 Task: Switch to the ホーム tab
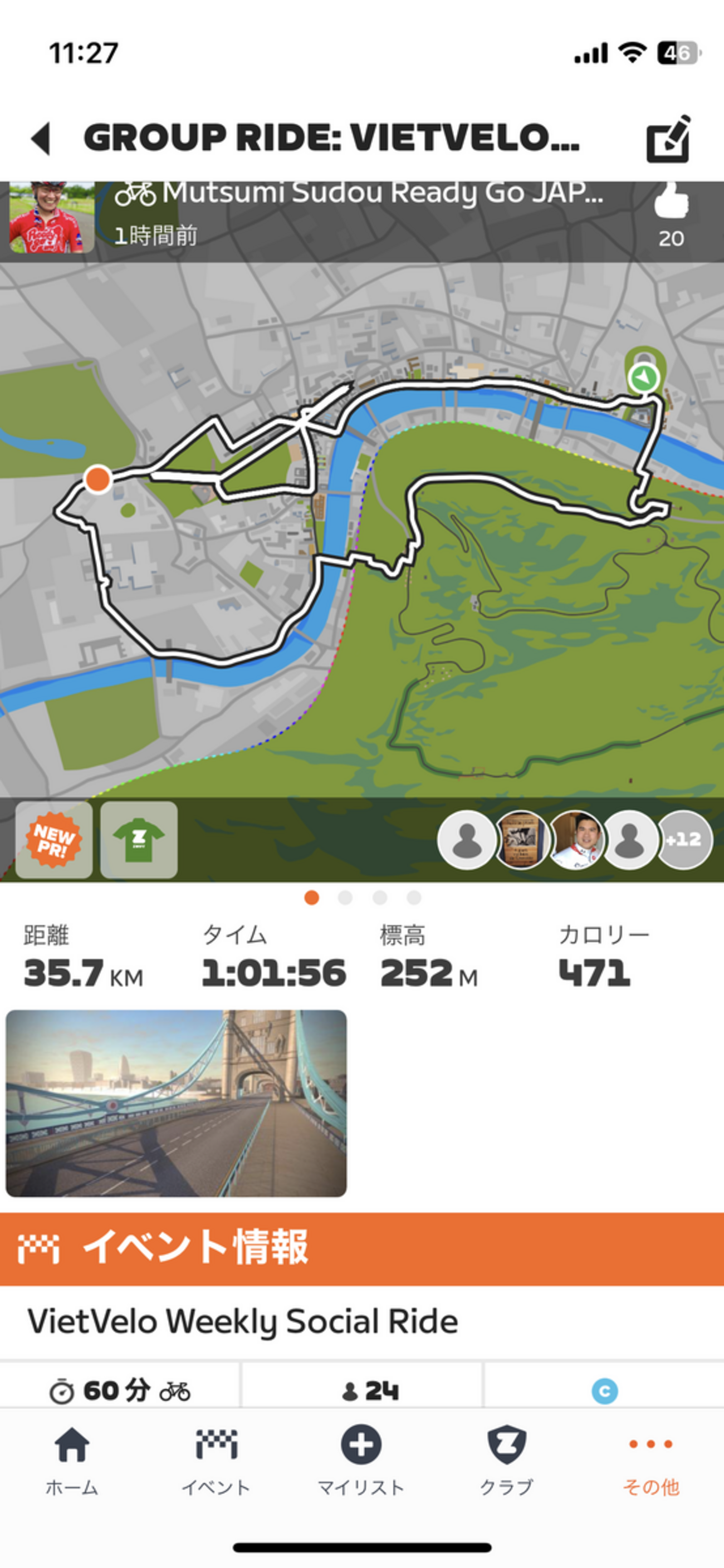point(72,1462)
